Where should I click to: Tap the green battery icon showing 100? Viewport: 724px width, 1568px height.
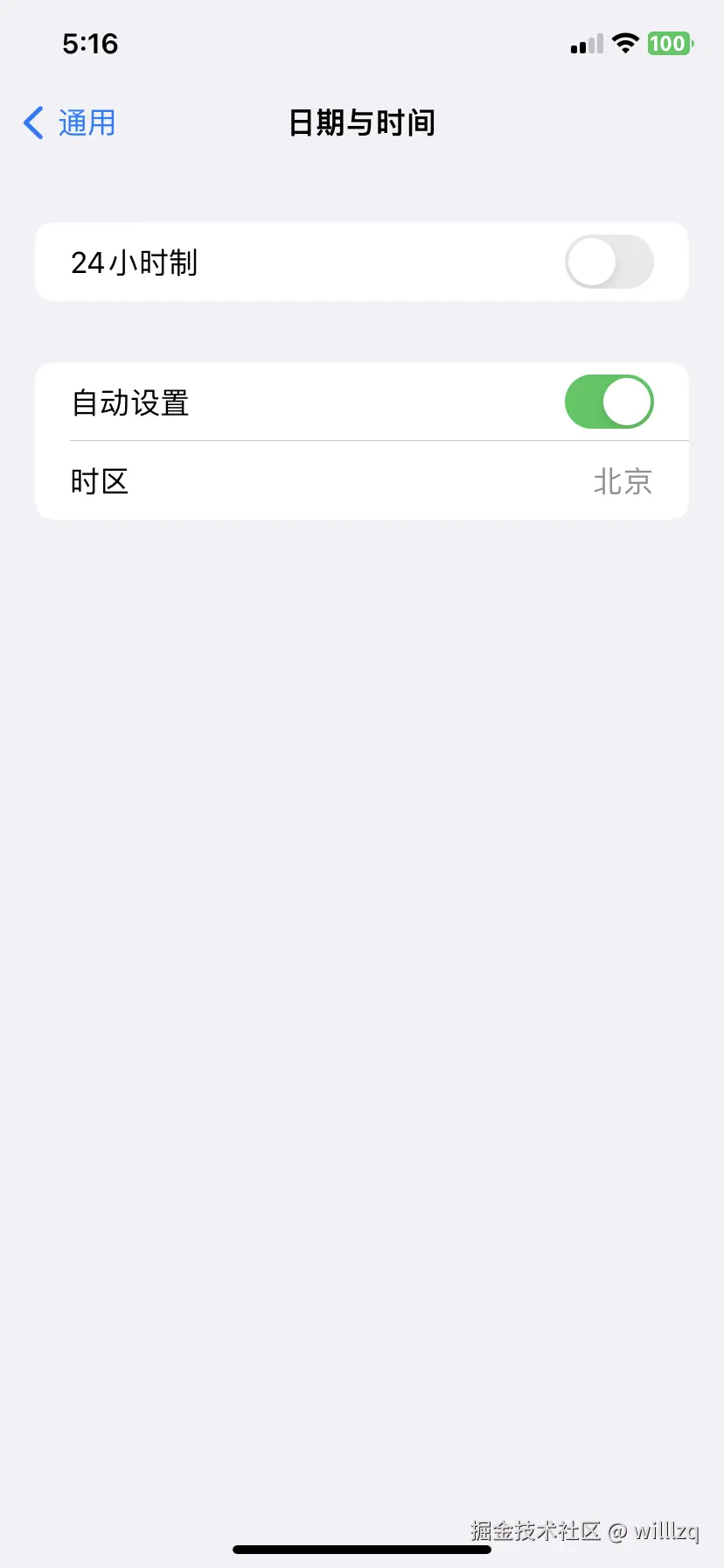tap(669, 43)
